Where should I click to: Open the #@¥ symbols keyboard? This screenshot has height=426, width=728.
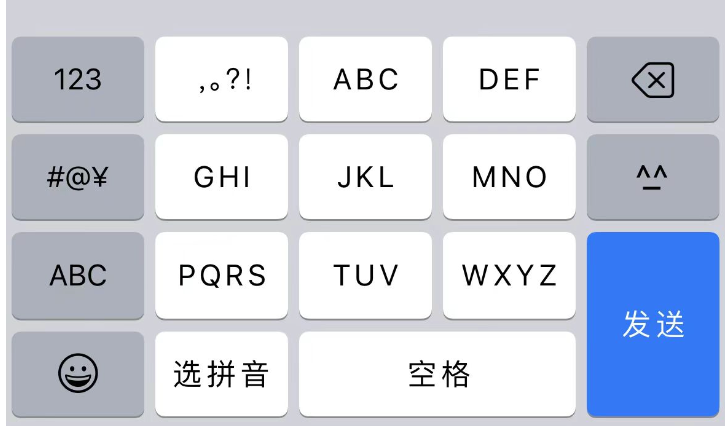point(78,177)
